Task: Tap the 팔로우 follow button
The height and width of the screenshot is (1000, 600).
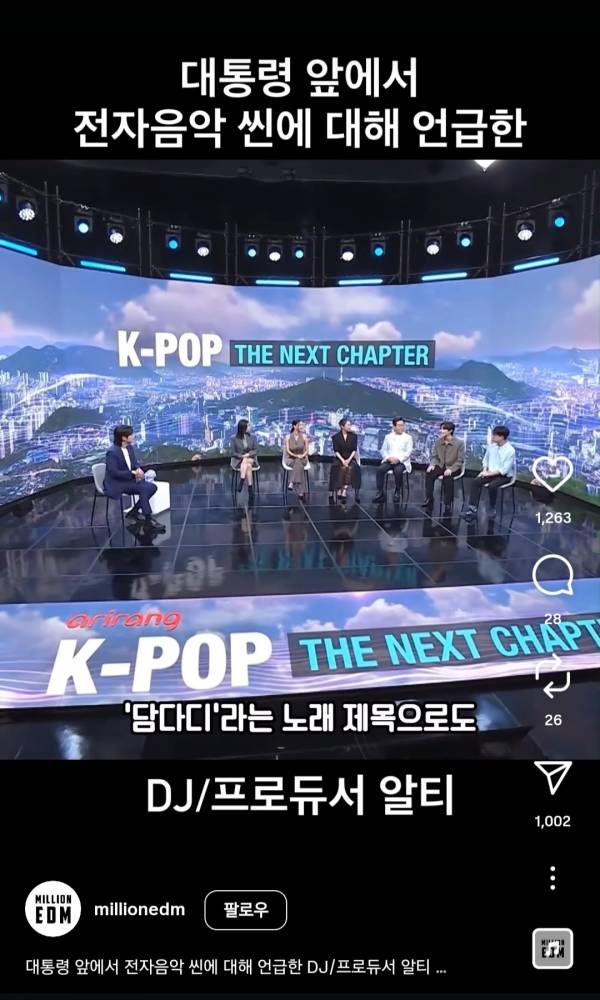Action: [x=245, y=910]
